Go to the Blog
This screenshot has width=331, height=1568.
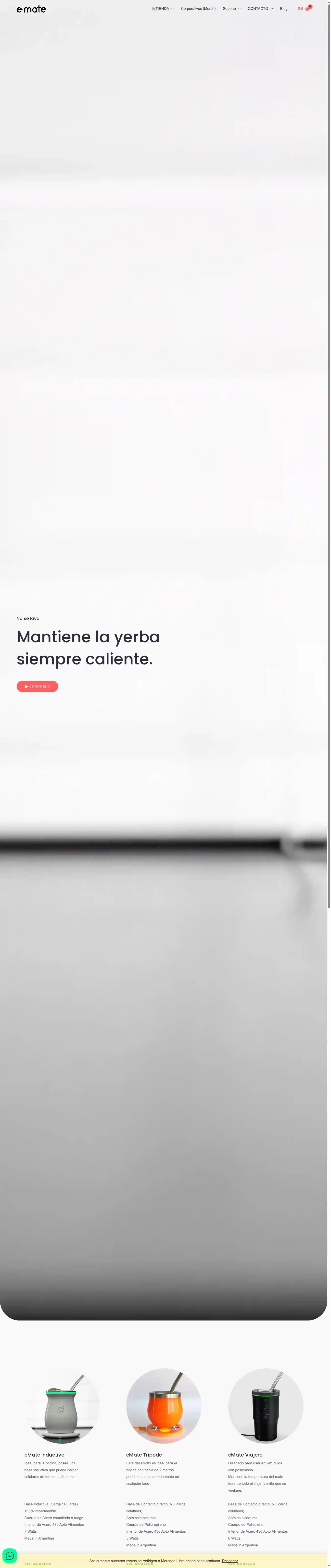click(284, 9)
